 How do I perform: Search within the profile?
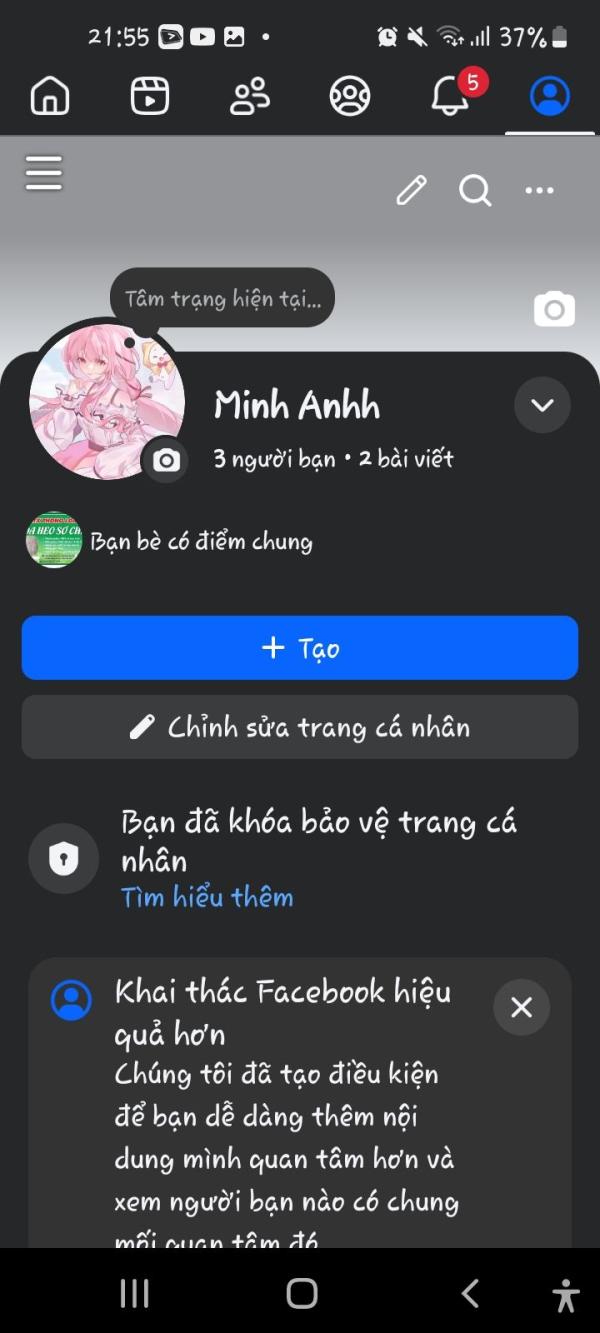point(475,190)
